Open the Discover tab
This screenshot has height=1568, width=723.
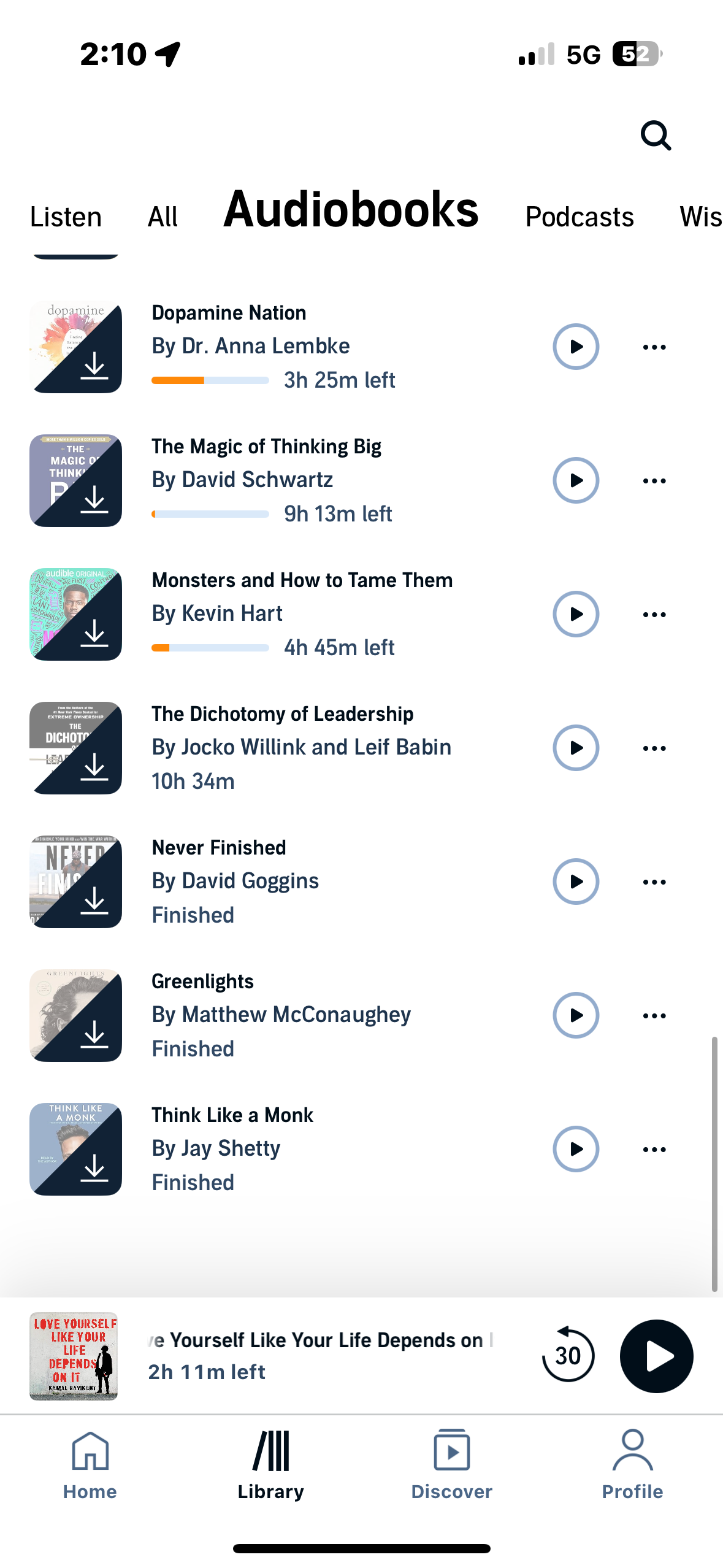(451, 1465)
